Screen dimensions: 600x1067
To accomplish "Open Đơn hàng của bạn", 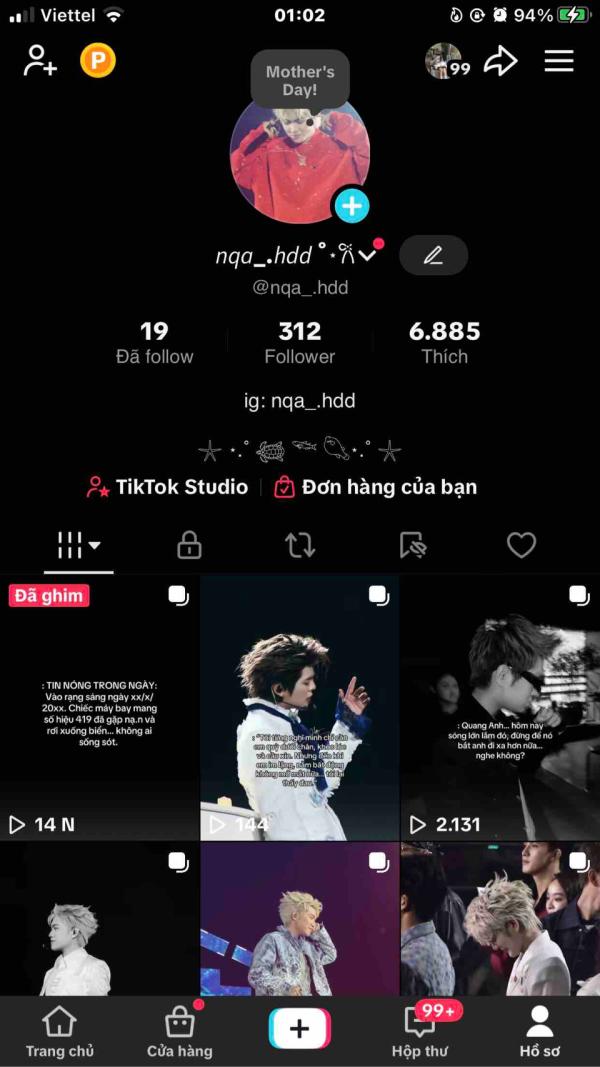I will (x=376, y=487).
